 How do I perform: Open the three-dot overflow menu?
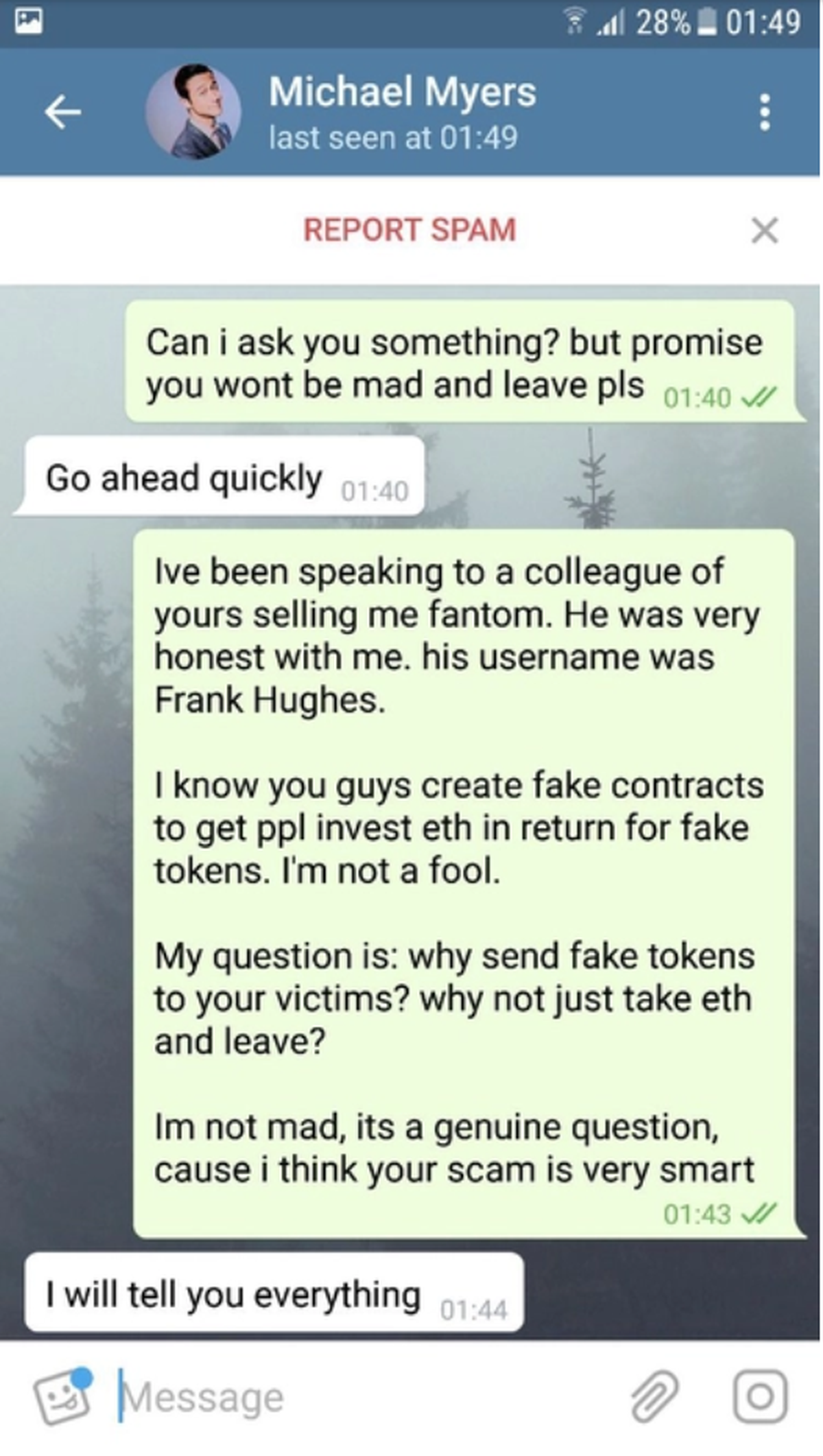pos(765,113)
